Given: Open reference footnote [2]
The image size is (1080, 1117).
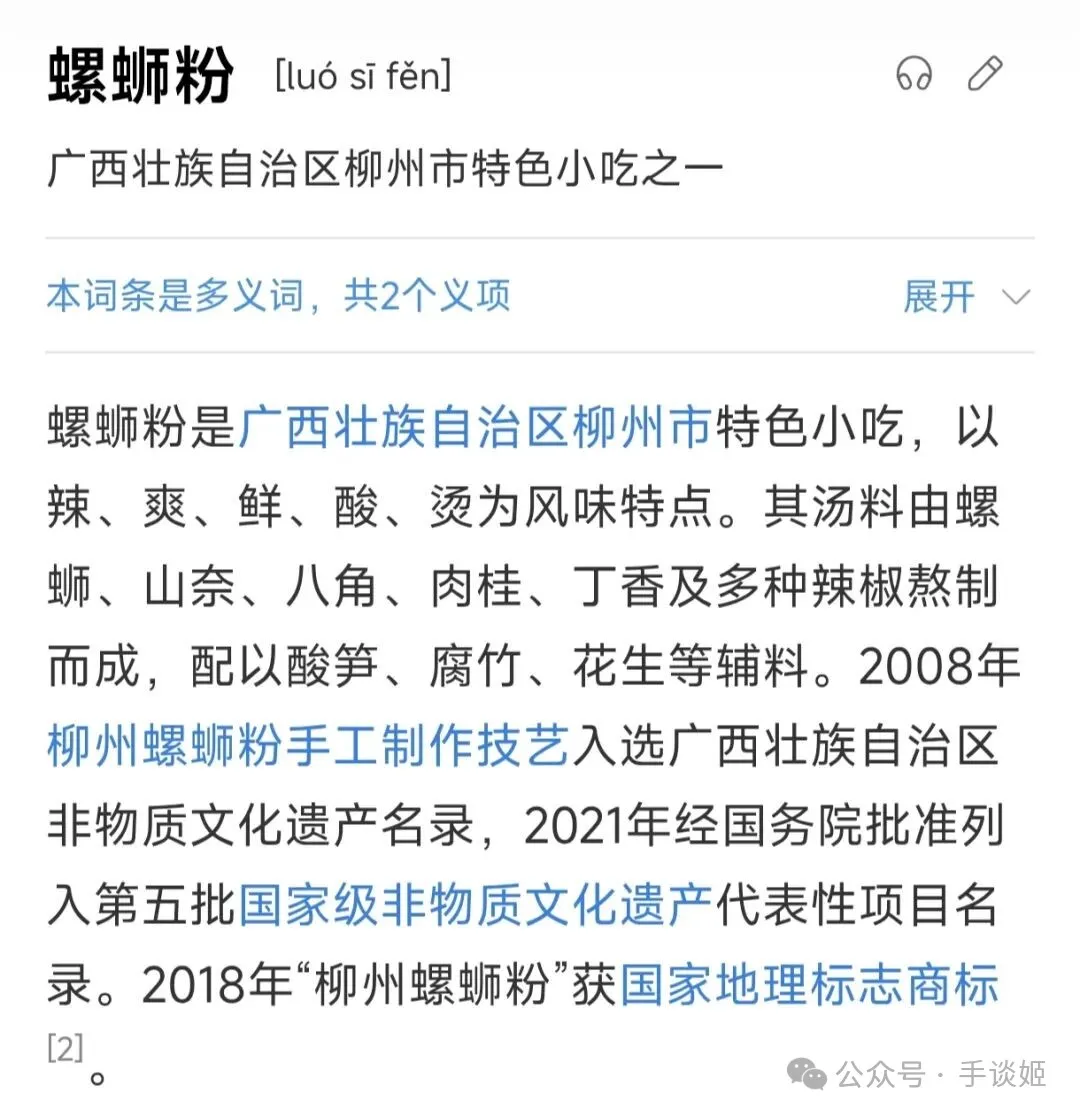Looking at the screenshot, I should (x=65, y=1049).
